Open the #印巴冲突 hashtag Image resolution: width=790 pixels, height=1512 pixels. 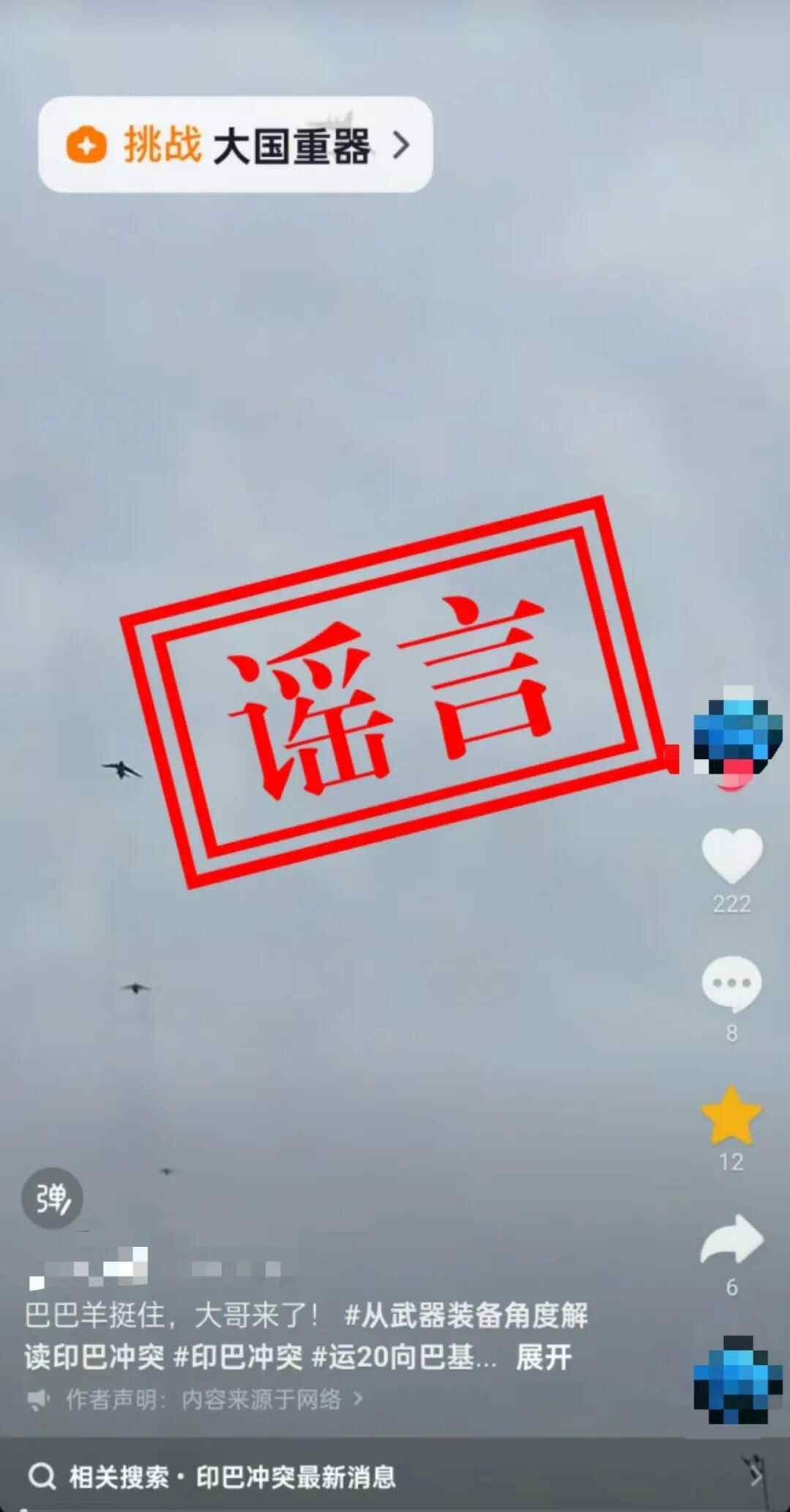tap(238, 1358)
